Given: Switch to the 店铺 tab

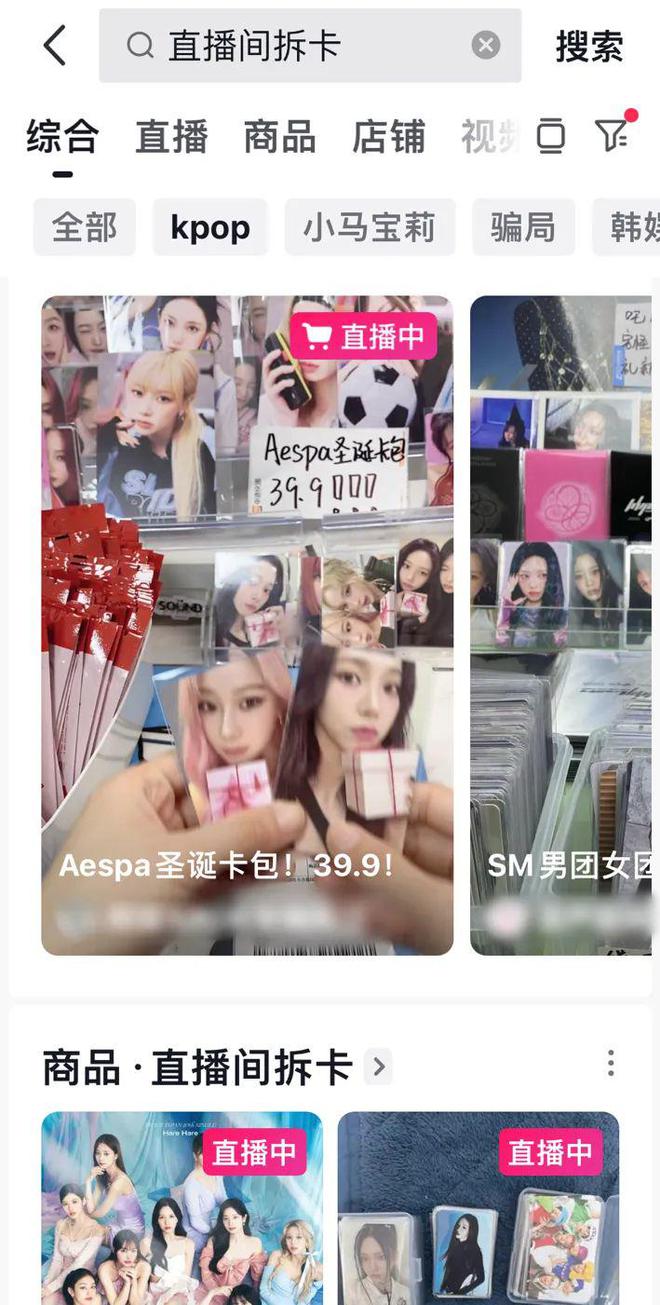Looking at the screenshot, I should (x=388, y=137).
